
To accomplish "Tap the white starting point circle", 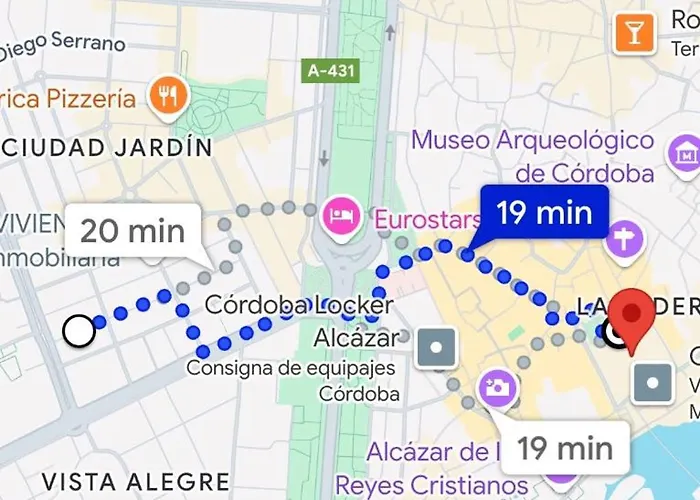I will pos(78,329).
